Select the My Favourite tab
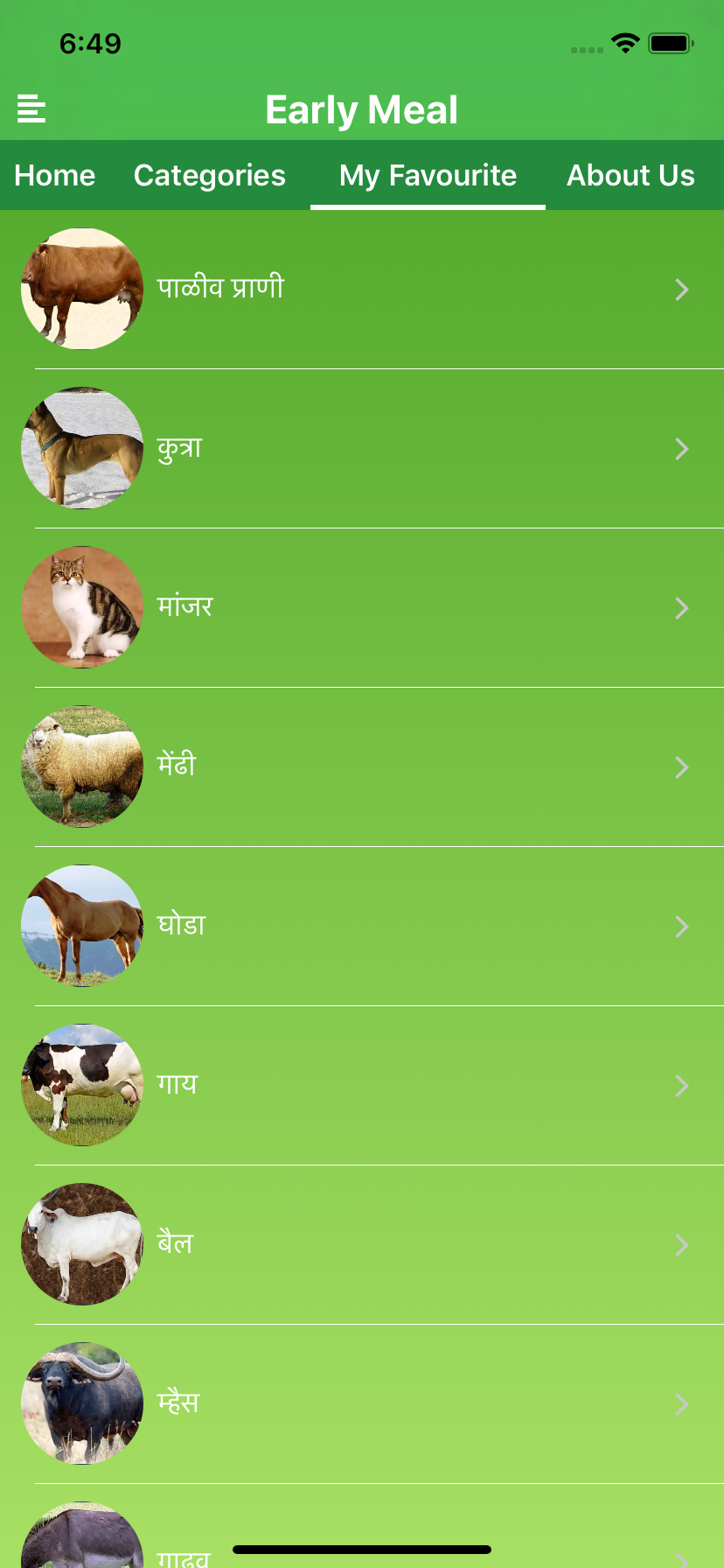This screenshot has height=1568, width=724. (428, 176)
